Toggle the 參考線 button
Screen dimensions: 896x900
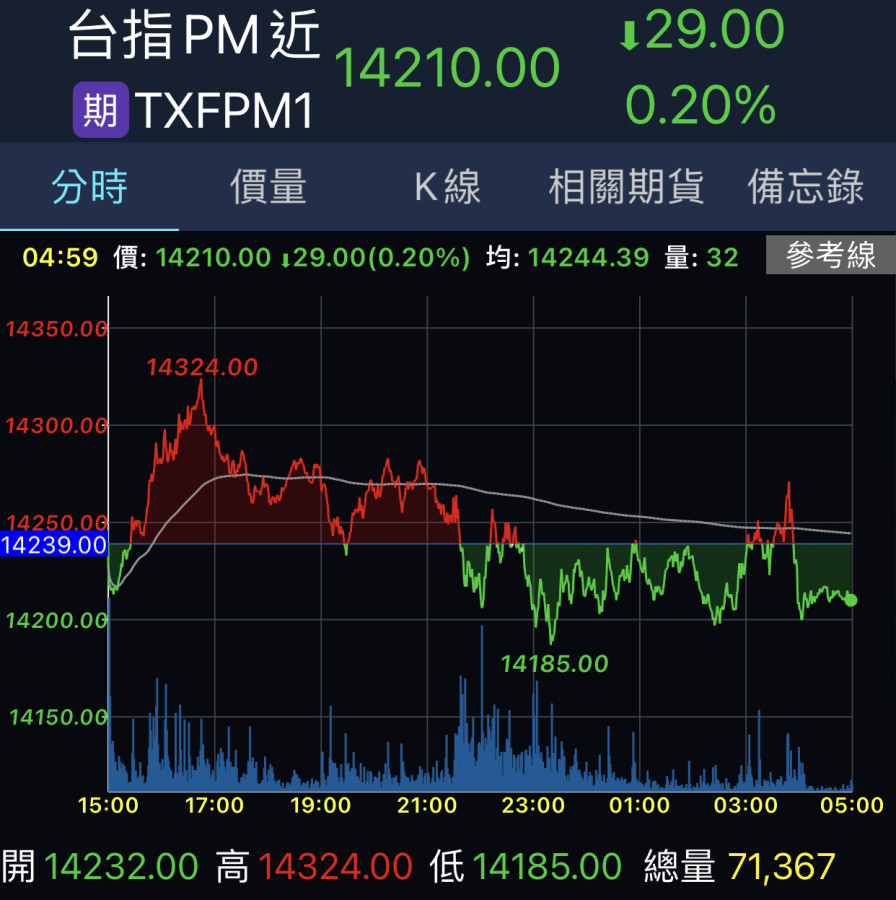tap(830, 256)
